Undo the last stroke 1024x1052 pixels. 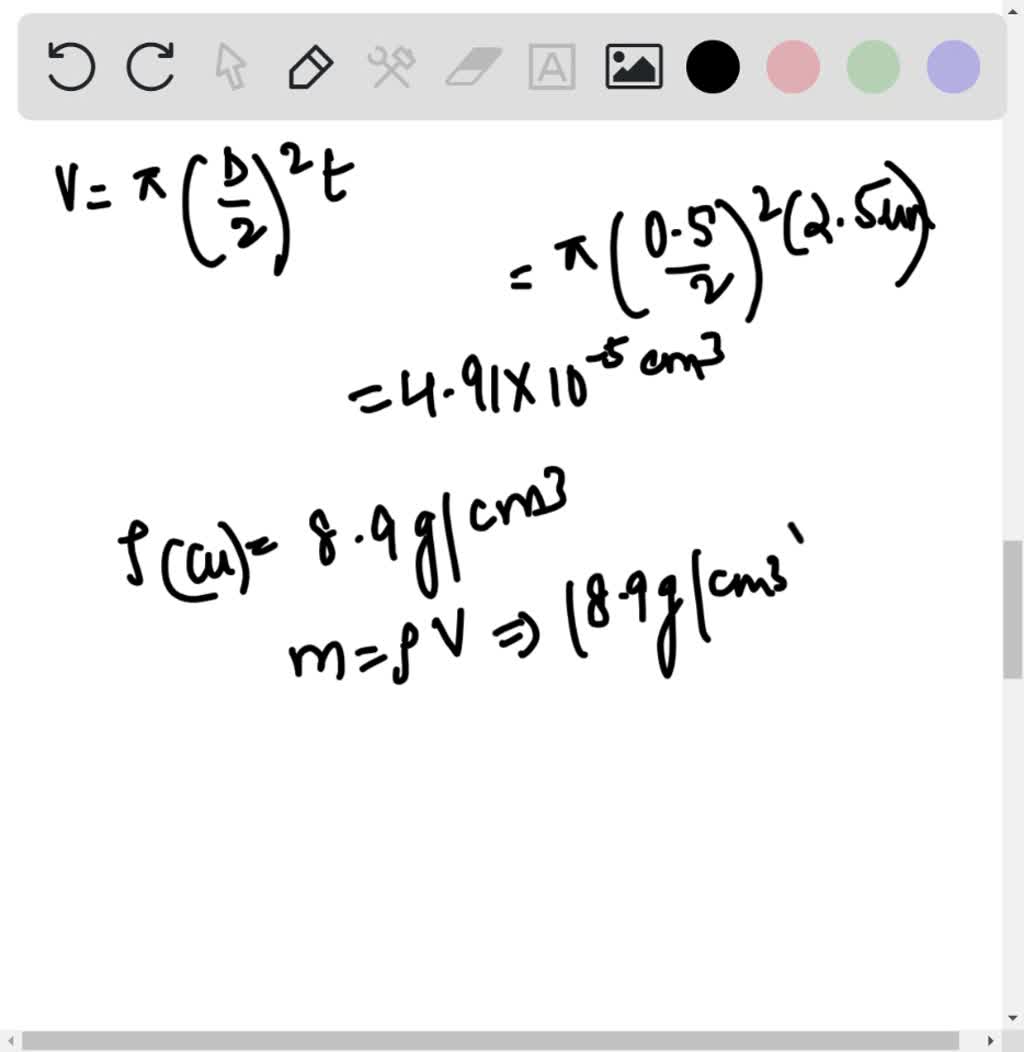71,68
